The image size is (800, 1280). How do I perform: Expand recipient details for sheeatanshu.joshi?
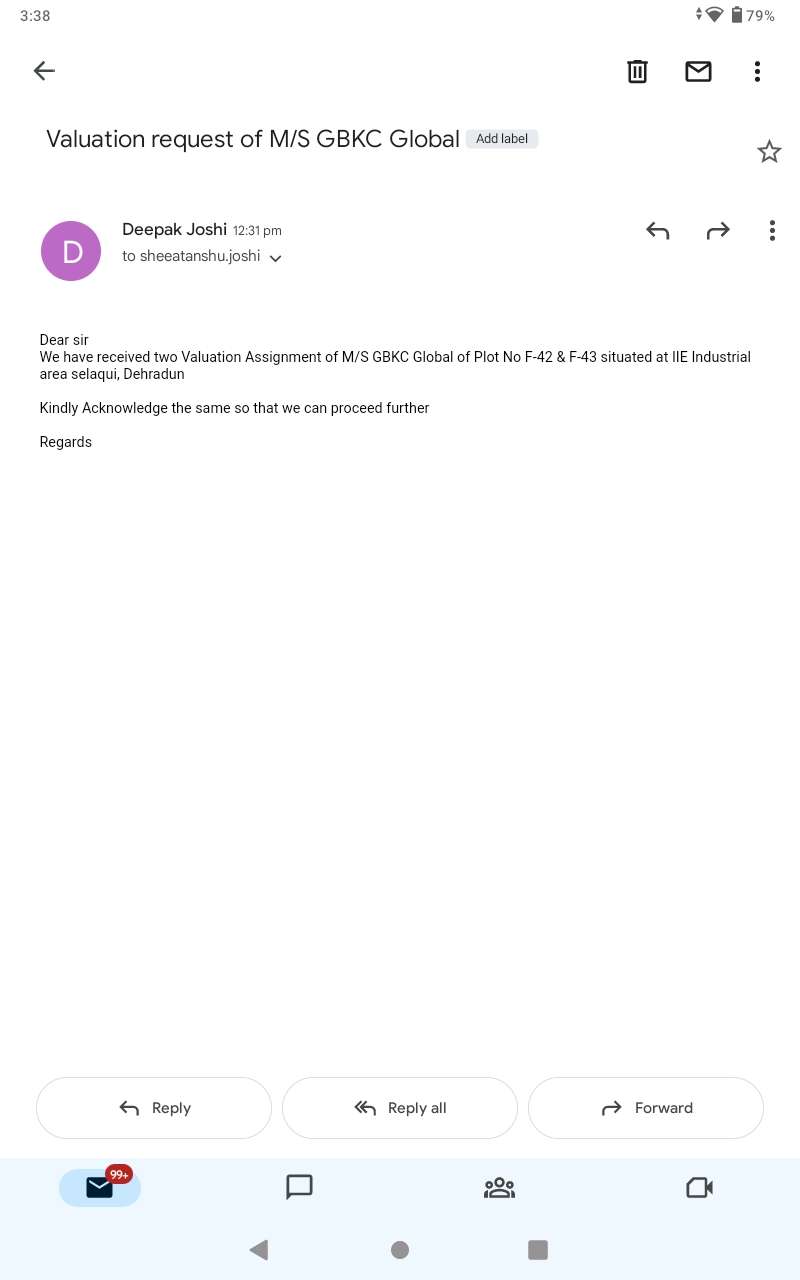276,258
